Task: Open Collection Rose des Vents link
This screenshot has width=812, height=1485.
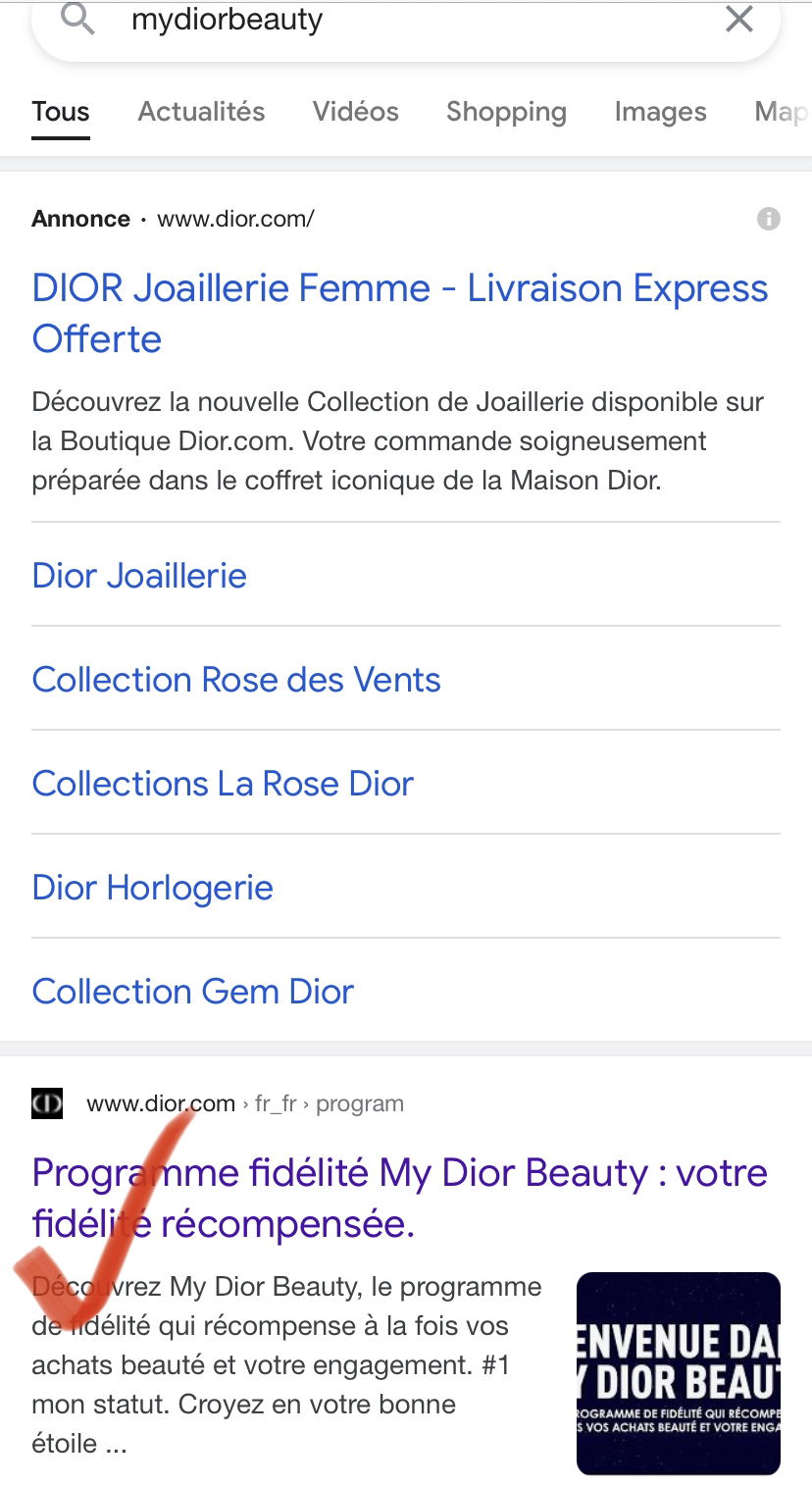Action: coord(236,679)
